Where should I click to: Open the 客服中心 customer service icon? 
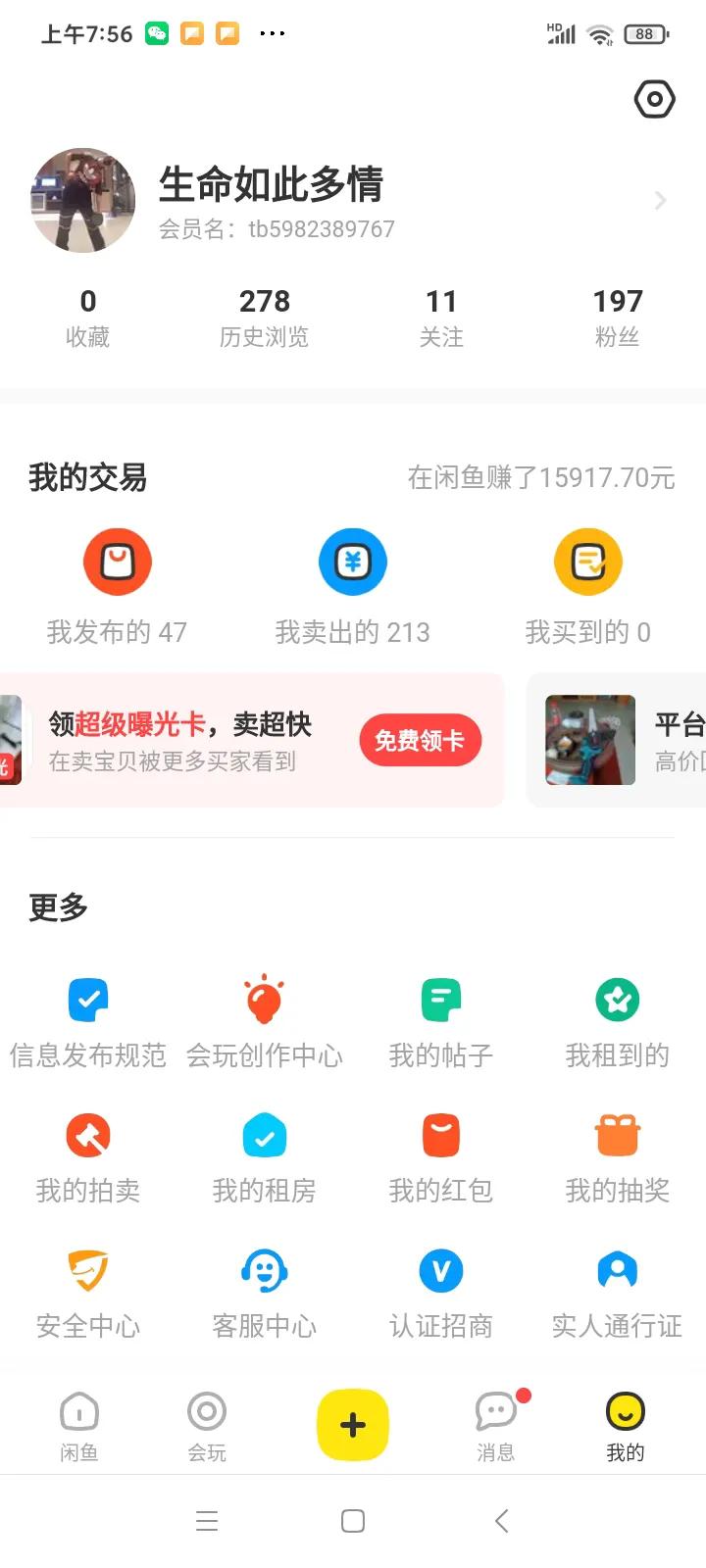coord(265,1270)
